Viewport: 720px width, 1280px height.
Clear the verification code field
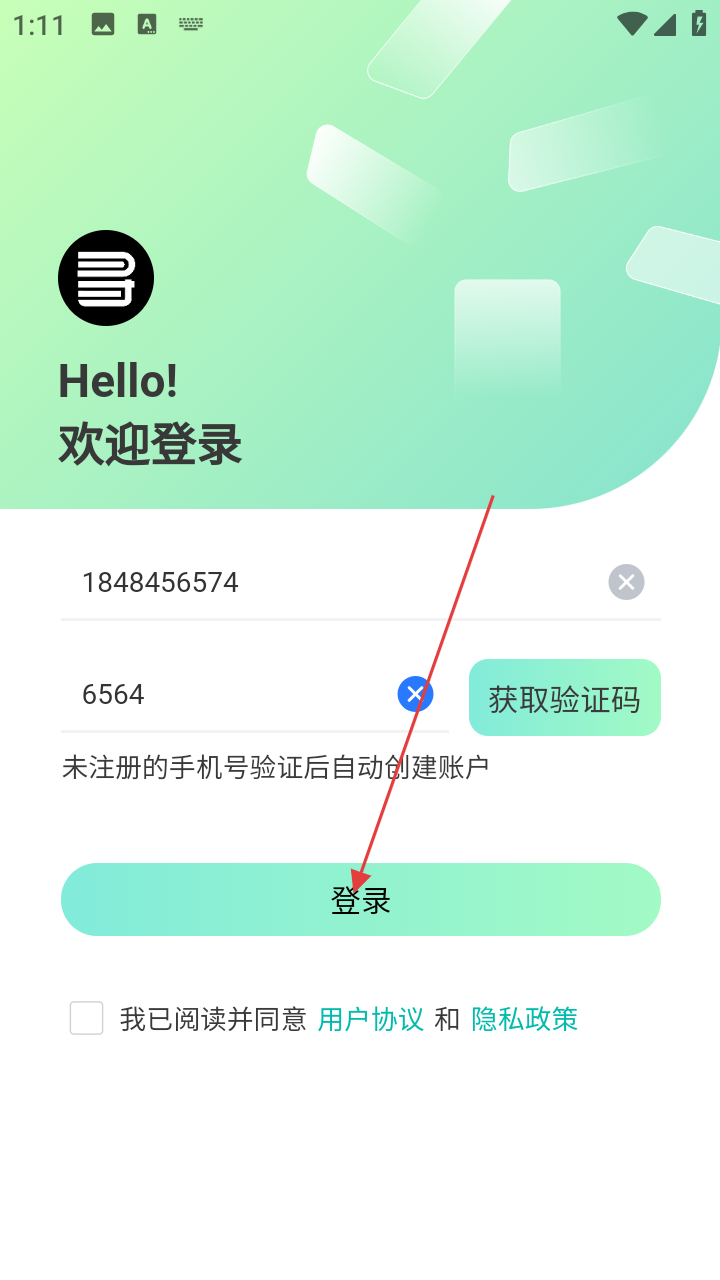click(x=415, y=694)
